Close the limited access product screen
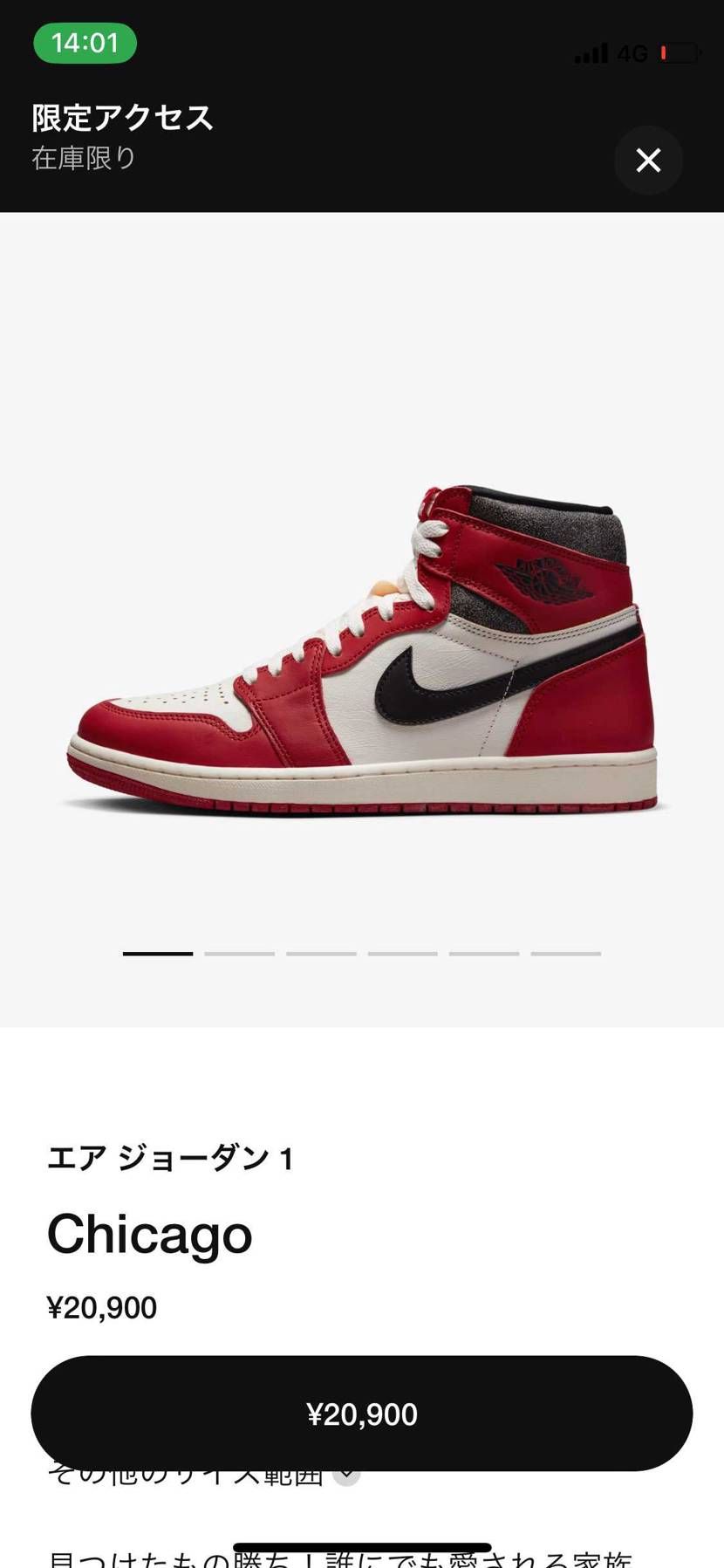Viewport: 724px width, 1568px height. 648,161
